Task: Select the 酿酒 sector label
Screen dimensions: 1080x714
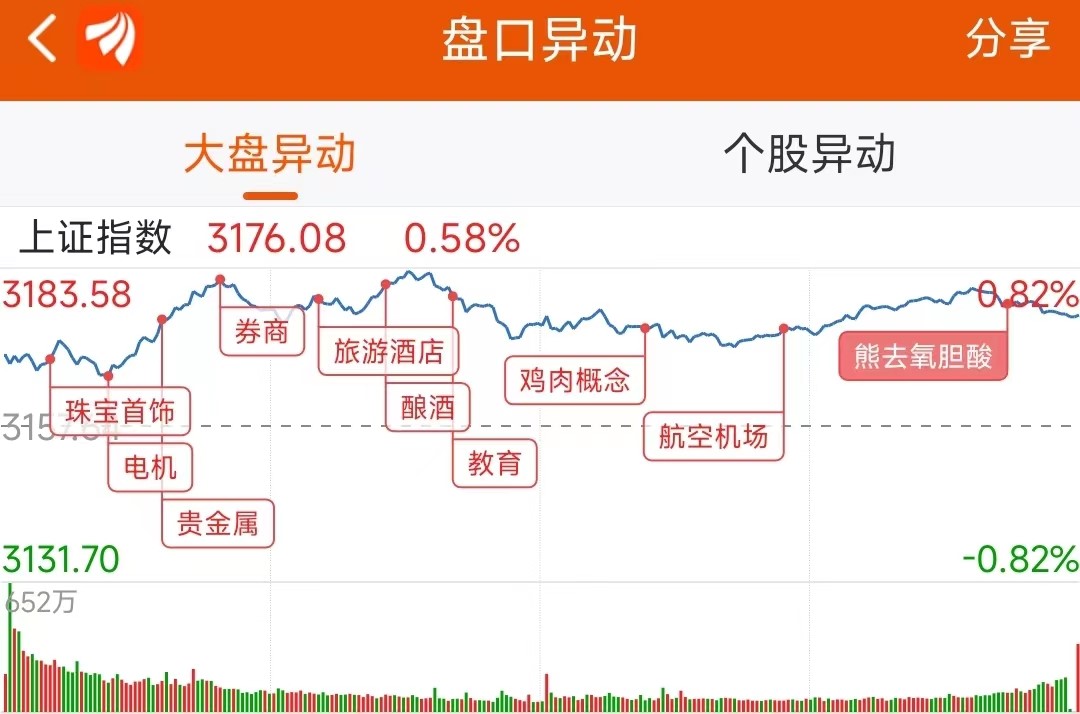Action: click(428, 408)
